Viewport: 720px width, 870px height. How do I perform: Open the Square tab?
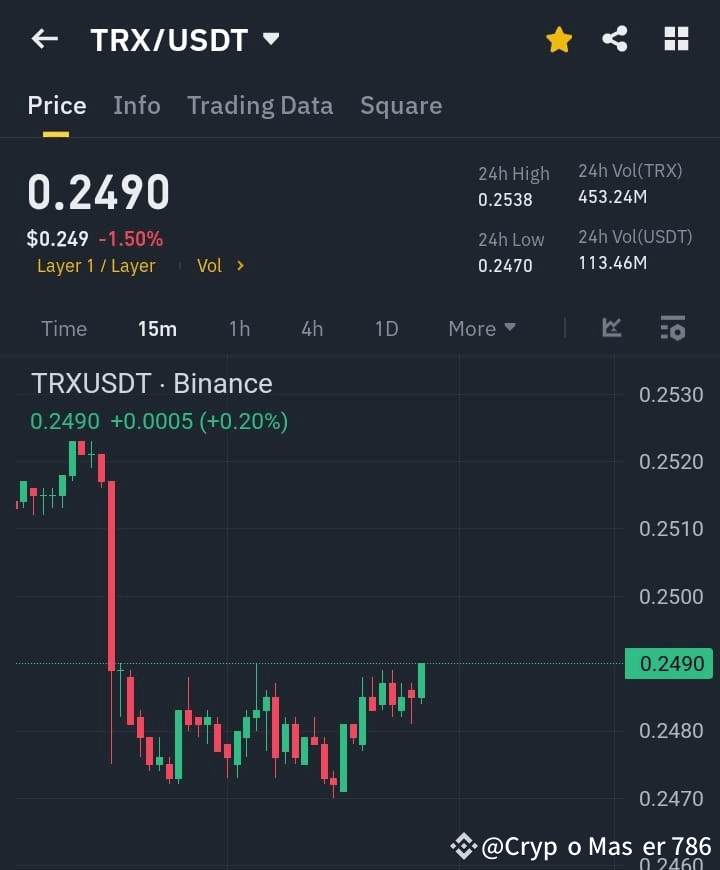pyautogui.click(x=401, y=105)
